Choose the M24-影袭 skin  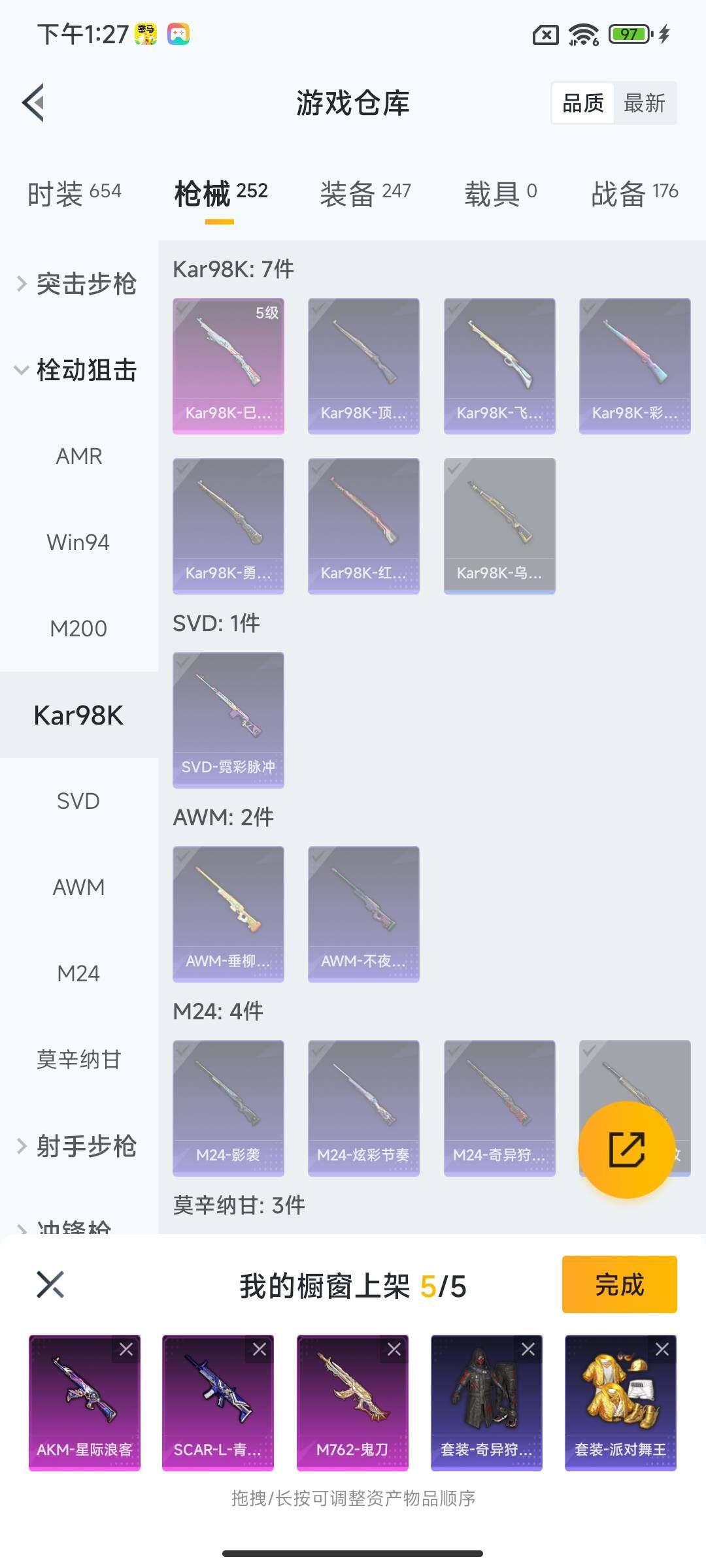pos(228,1108)
